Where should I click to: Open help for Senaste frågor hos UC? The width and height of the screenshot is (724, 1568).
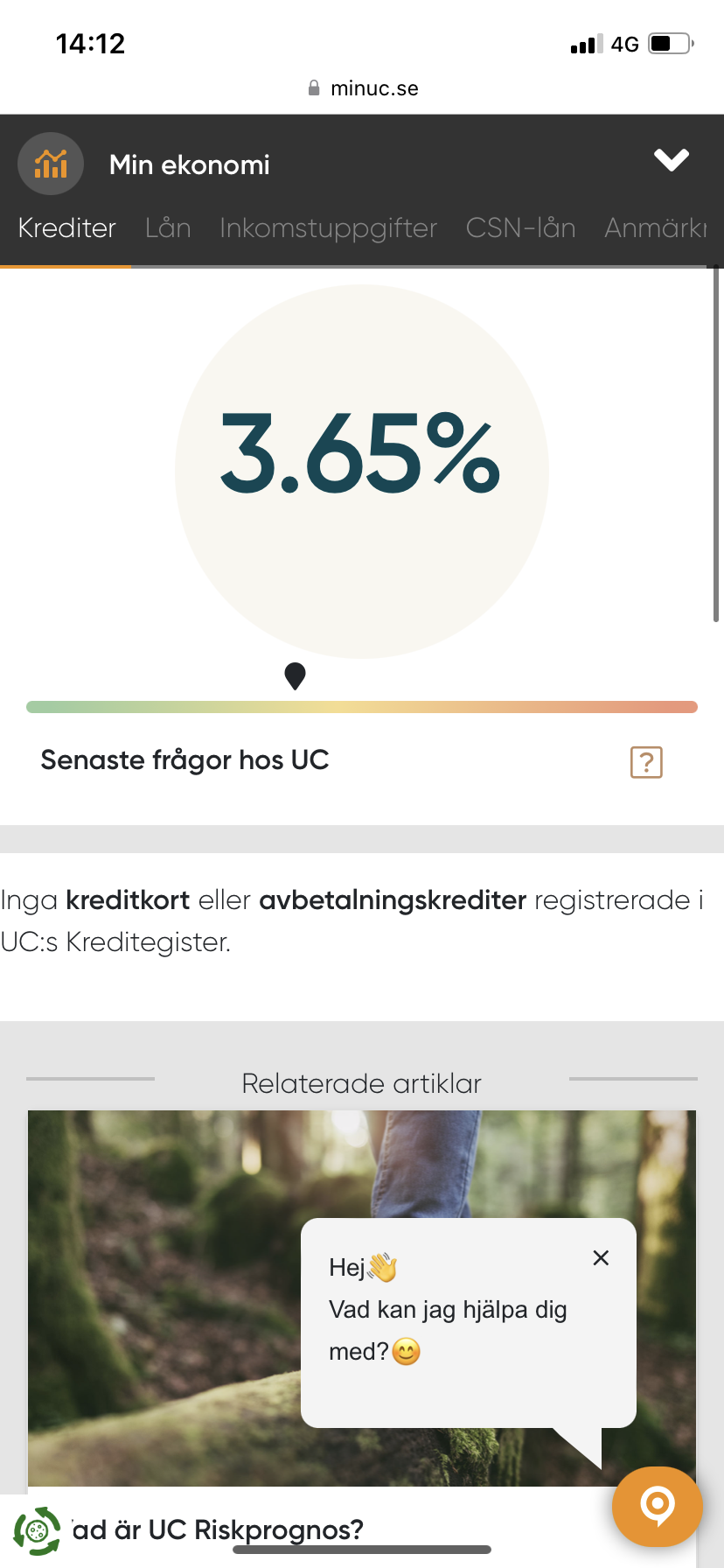coord(646,762)
